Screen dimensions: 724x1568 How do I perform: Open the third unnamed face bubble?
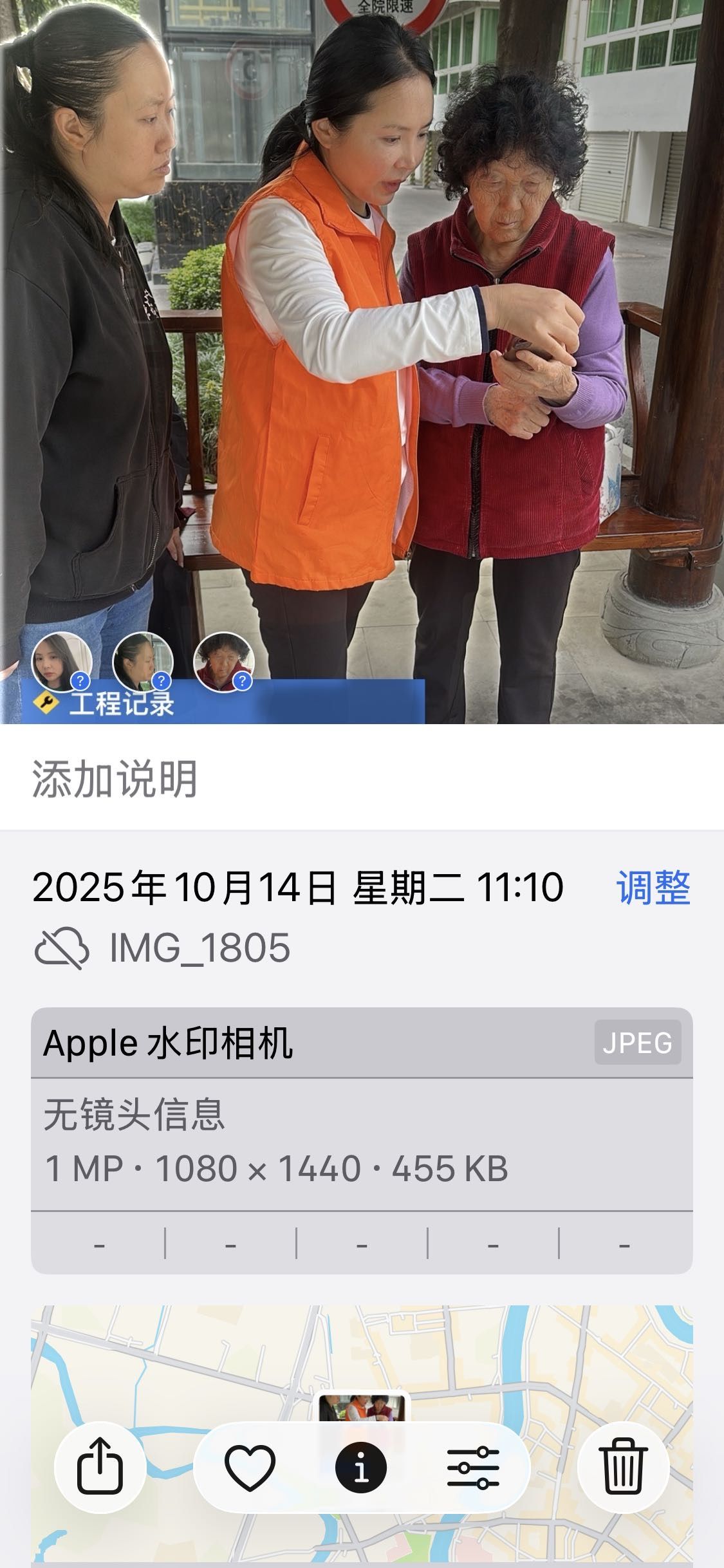click(224, 662)
